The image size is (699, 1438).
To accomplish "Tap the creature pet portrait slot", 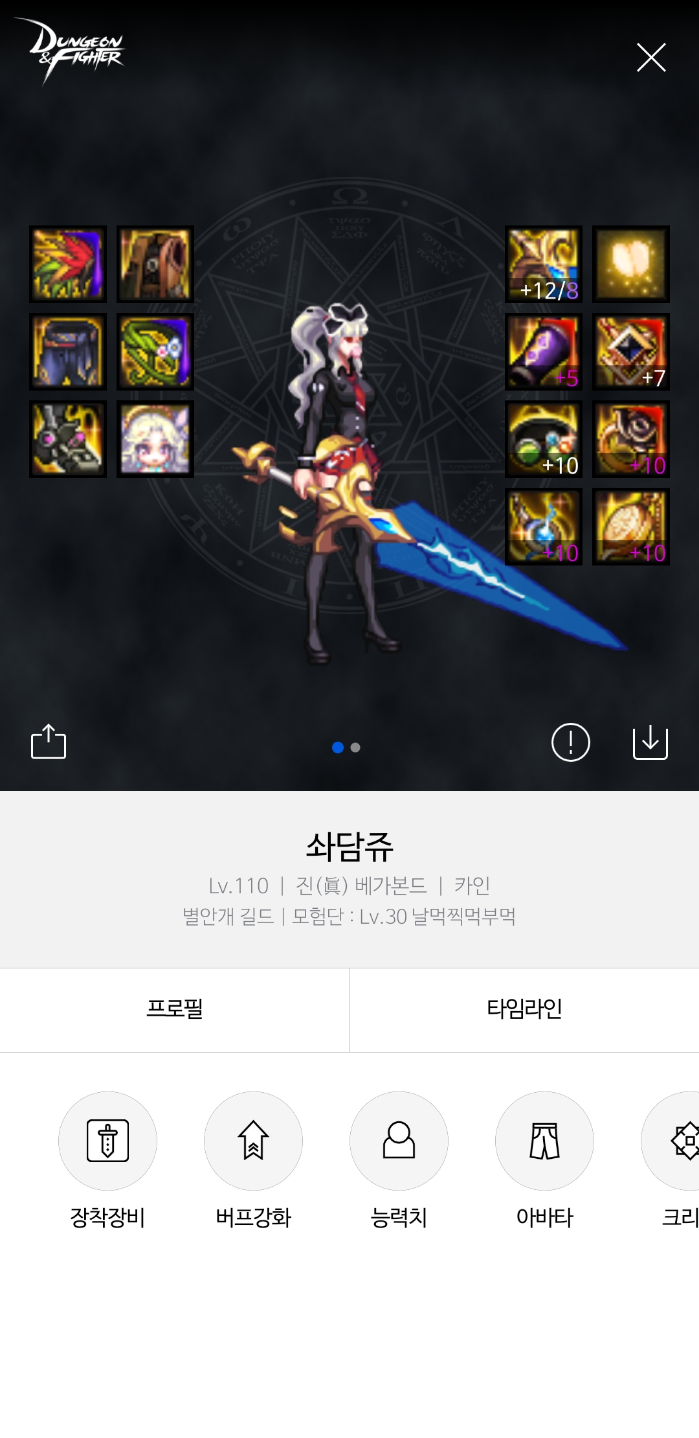I will pos(155,440).
